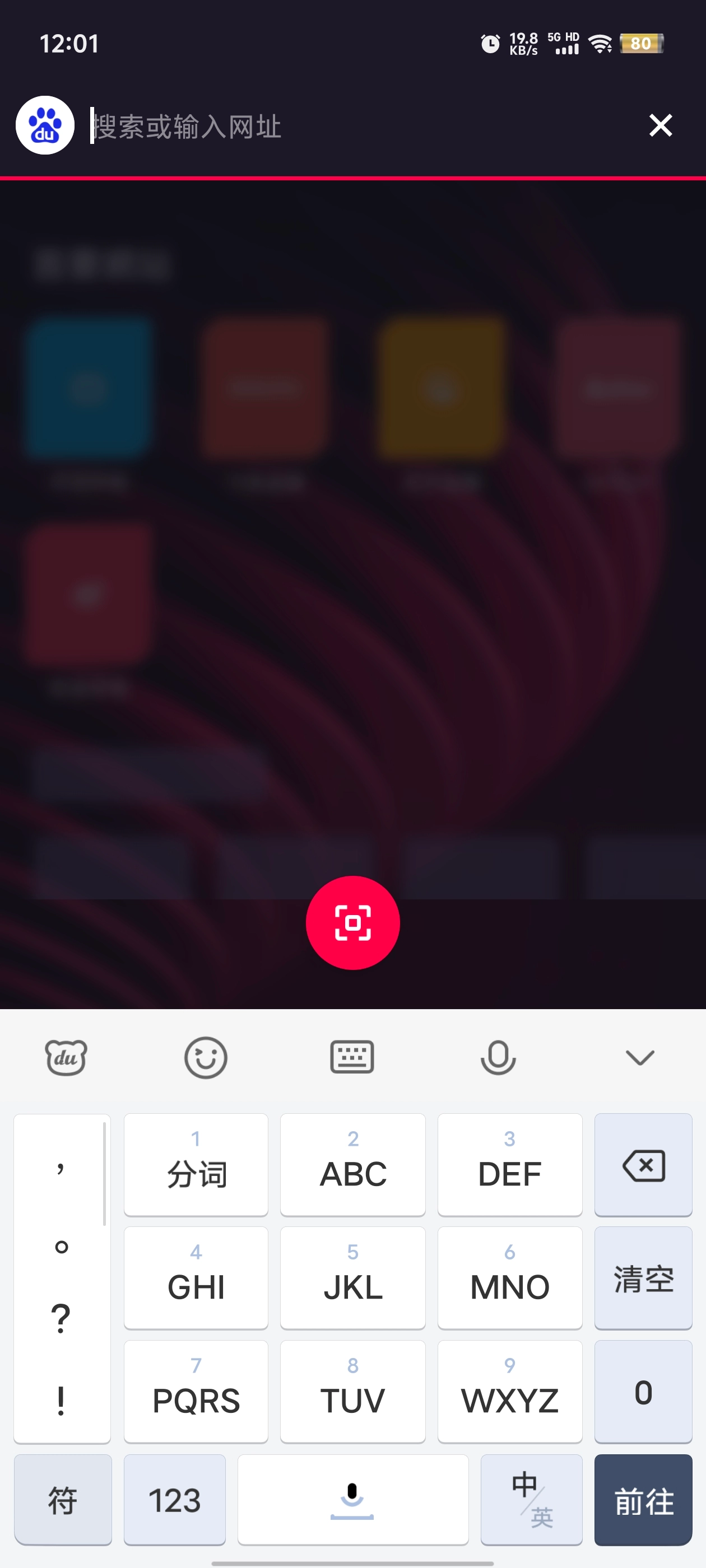Tap the Baidu search engine icon
706x1568 pixels.
pyautogui.click(x=45, y=125)
